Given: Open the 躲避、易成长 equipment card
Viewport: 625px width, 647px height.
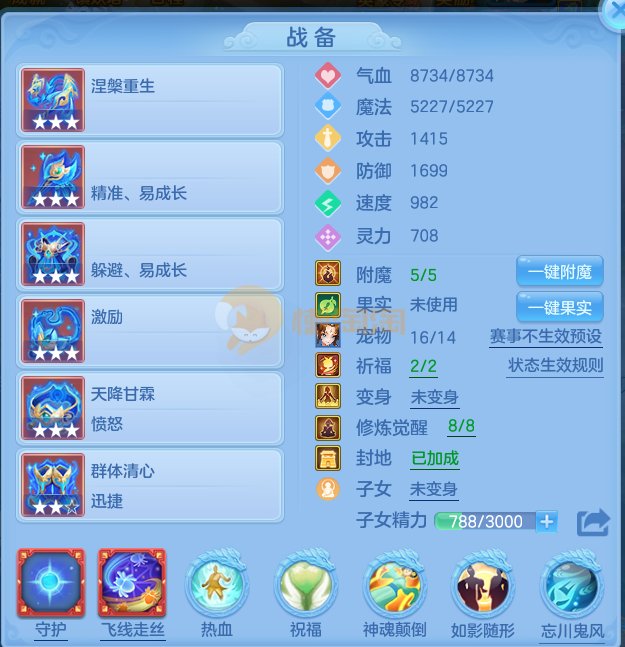Looking at the screenshot, I should (x=151, y=254).
